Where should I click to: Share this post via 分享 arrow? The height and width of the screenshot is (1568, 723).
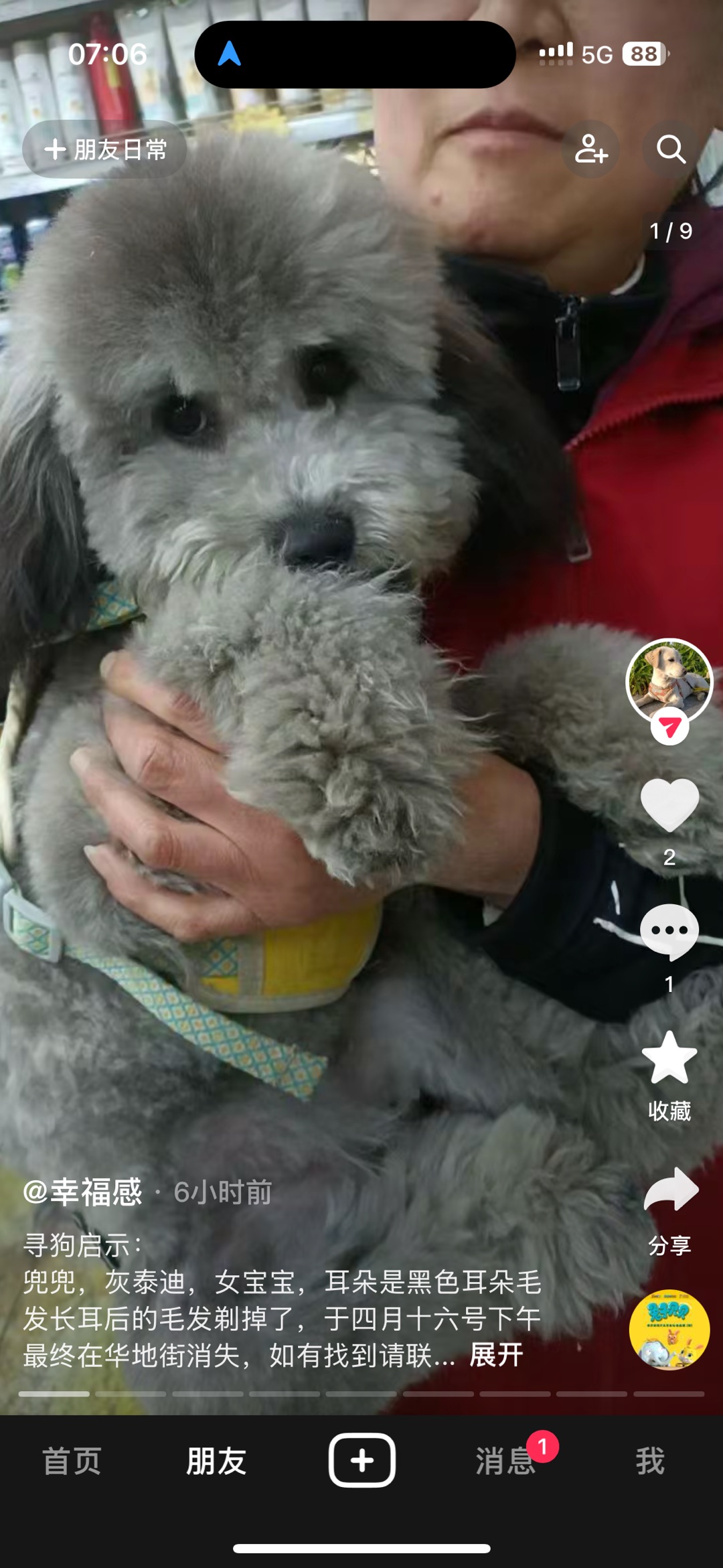(671, 1190)
